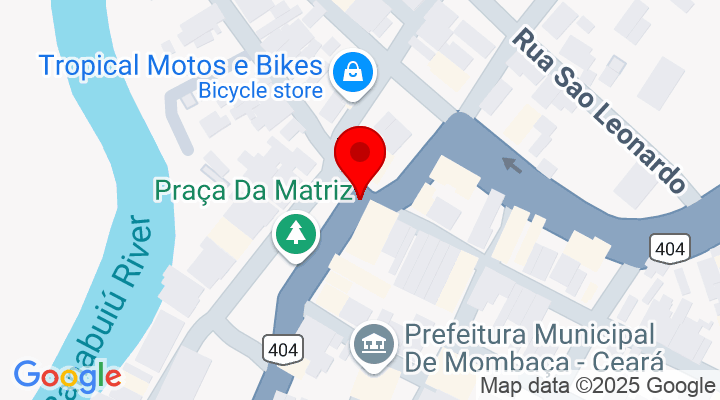
Task: Open Tropical Motos e Bikes store marker
Action: [x=353, y=71]
